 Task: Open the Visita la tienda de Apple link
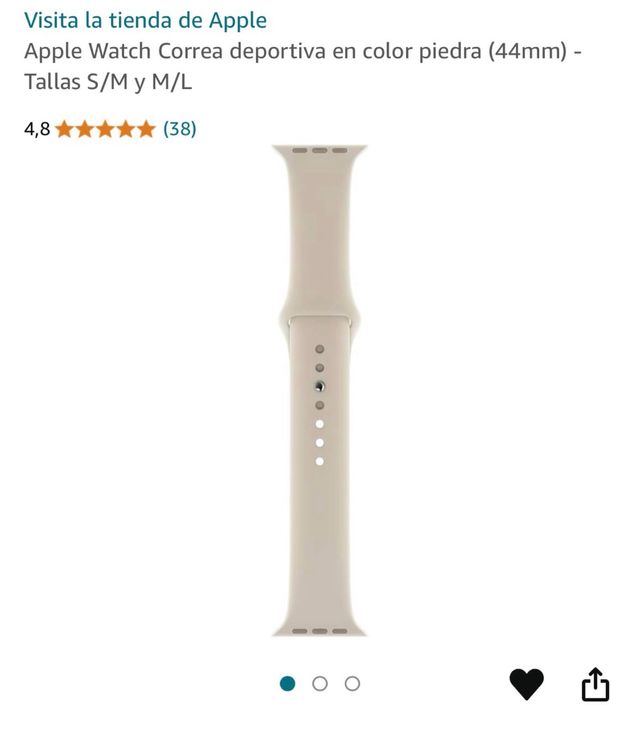pos(145,20)
